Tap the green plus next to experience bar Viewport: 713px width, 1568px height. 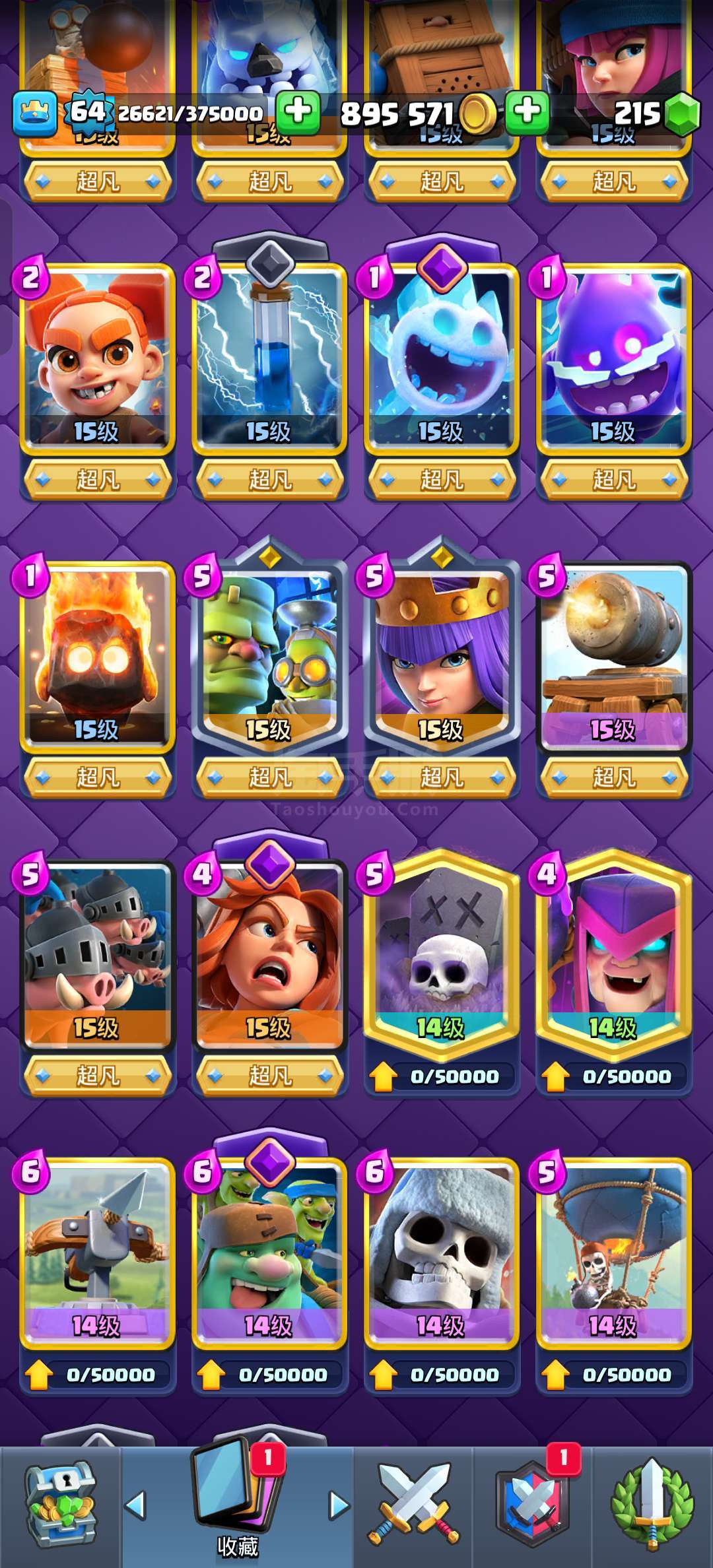point(298,111)
